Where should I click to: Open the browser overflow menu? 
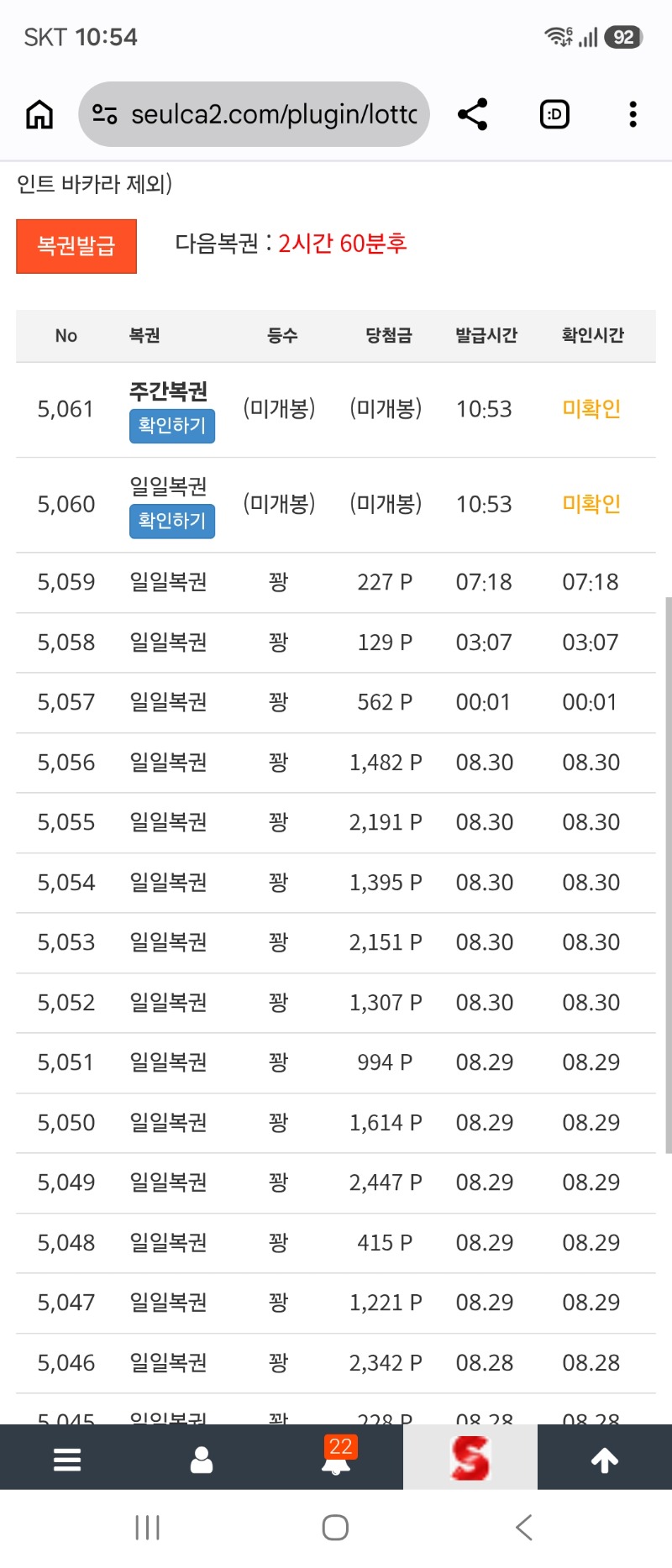tap(633, 114)
